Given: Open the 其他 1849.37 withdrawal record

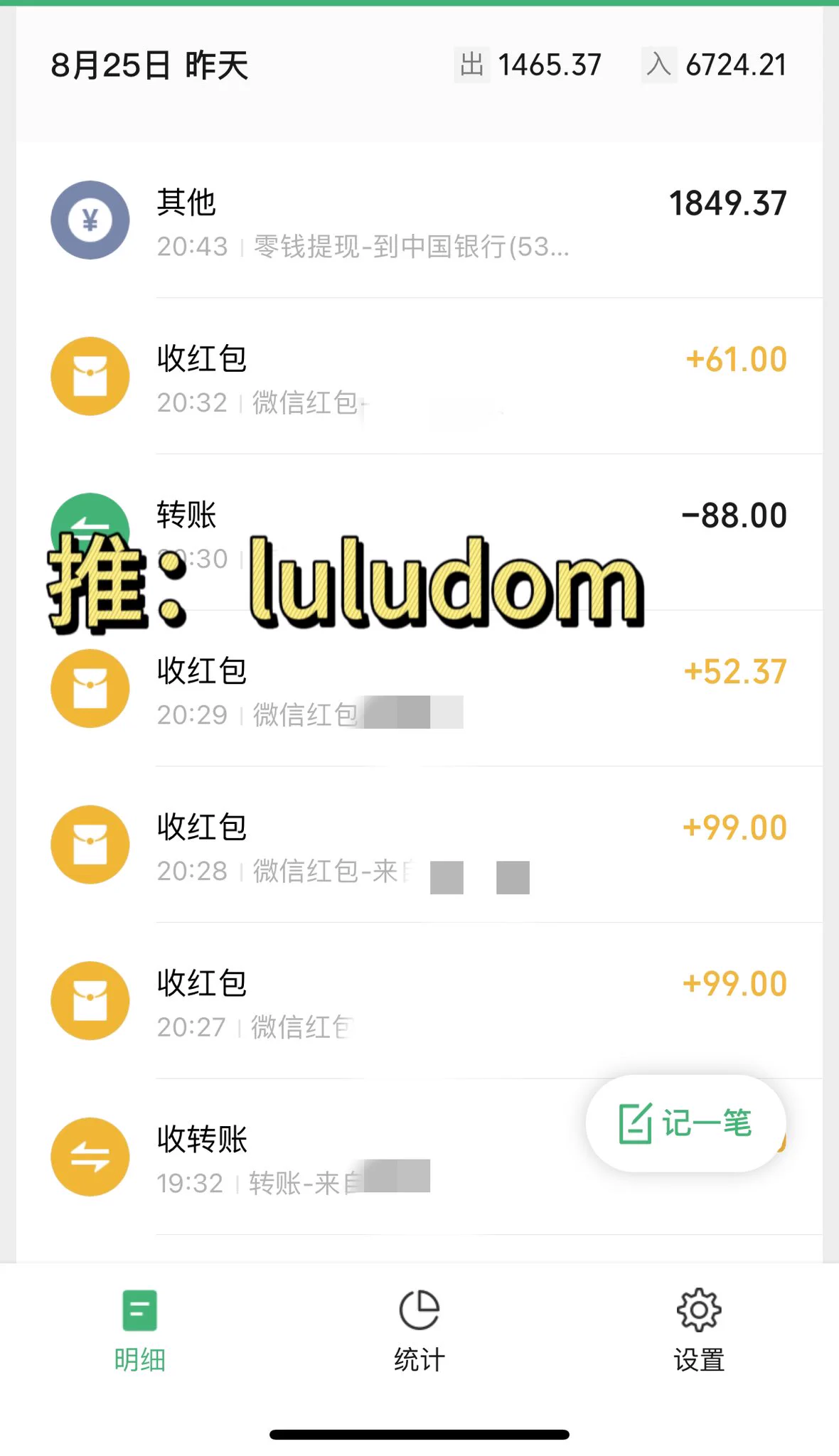Looking at the screenshot, I should coord(419,220).
